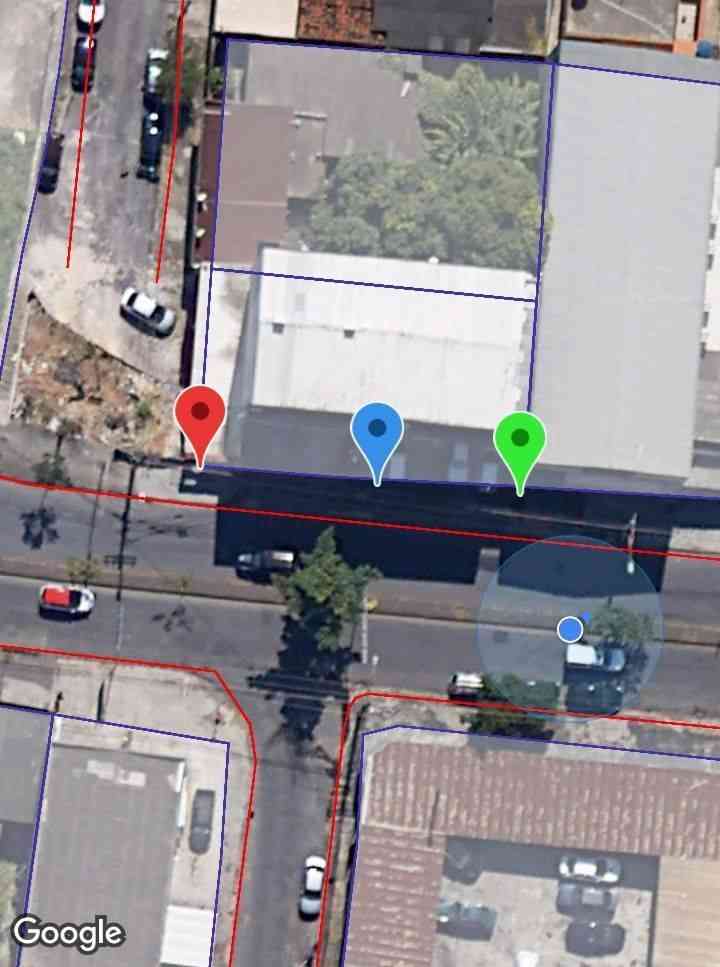Select the blue map marker
Screen dimensions: 720x967
click(377, 434)
